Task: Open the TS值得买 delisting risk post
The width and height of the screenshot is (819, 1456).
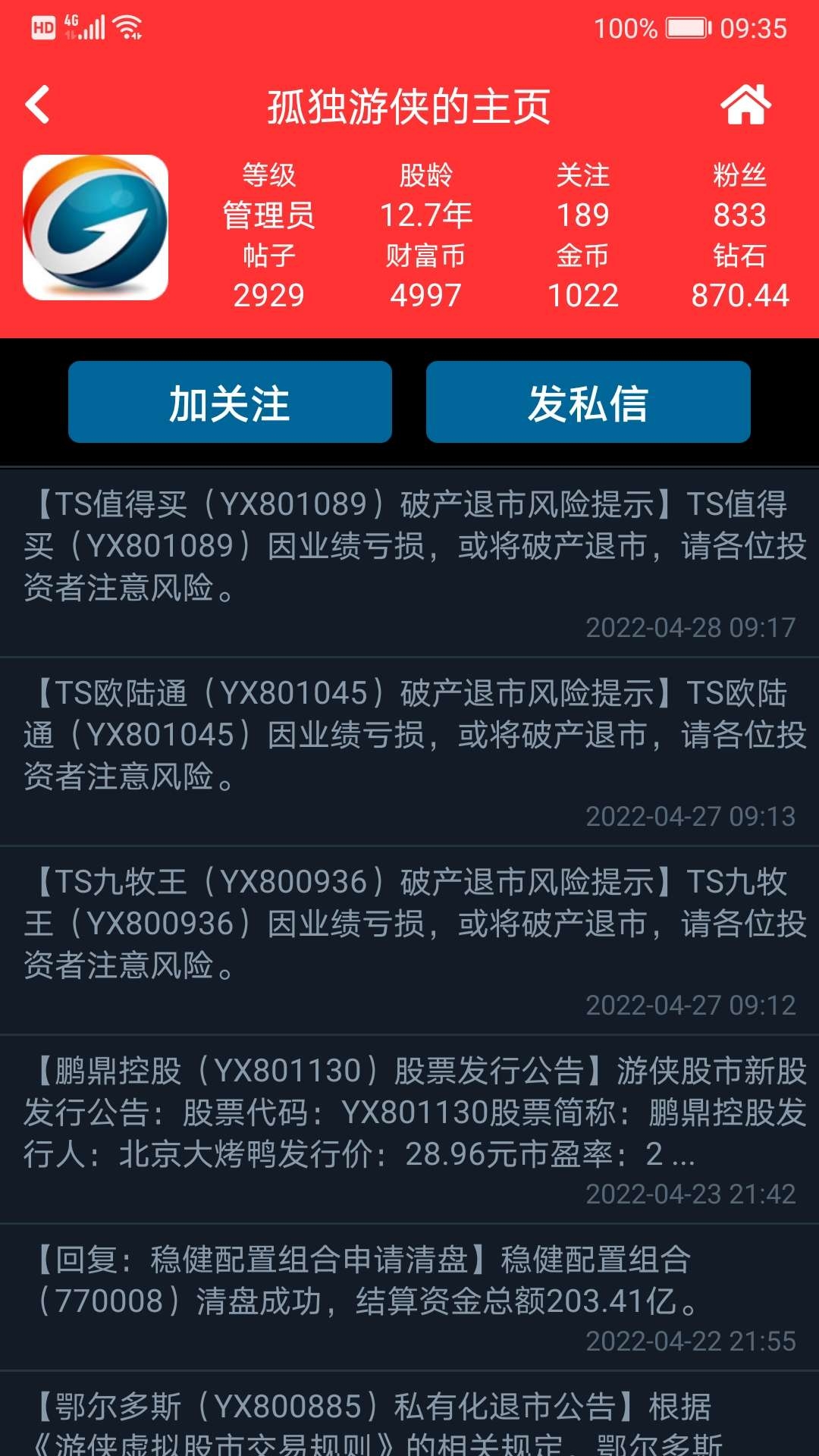Action: (x=409, y=563)
